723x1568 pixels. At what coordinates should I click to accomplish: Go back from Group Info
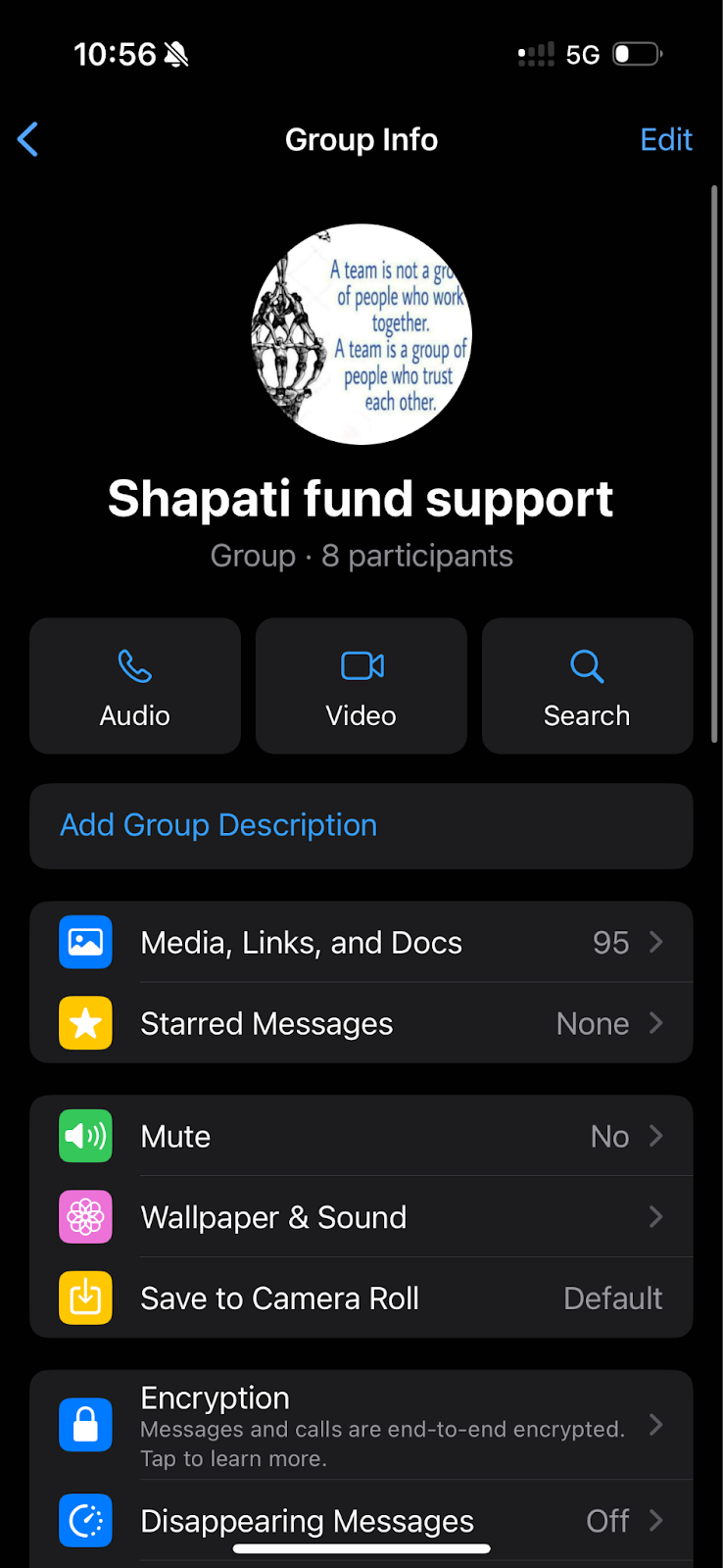(x=28, y=139)
